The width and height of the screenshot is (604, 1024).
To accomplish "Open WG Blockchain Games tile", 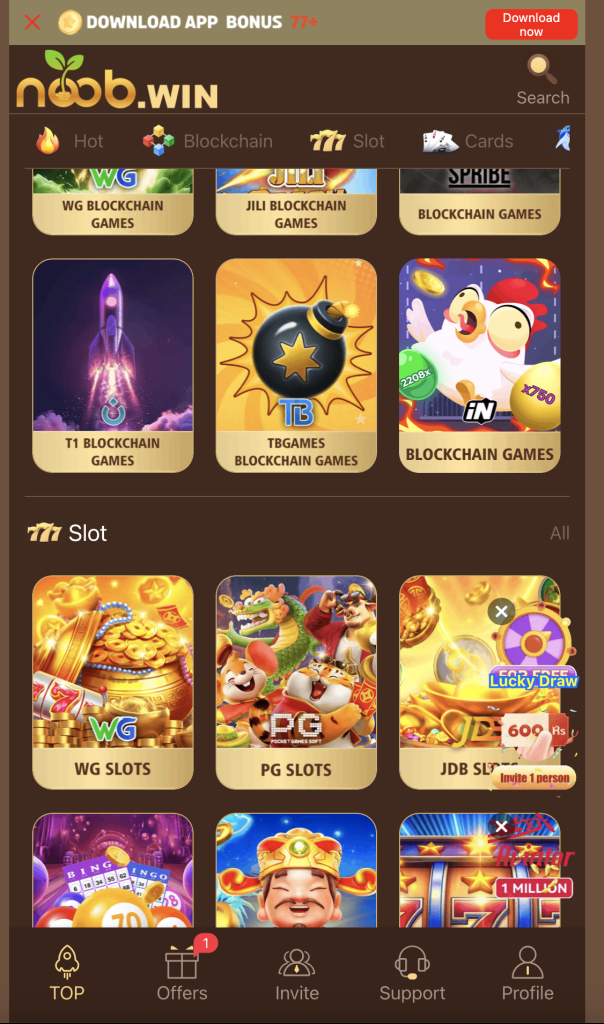I will 112,203.
